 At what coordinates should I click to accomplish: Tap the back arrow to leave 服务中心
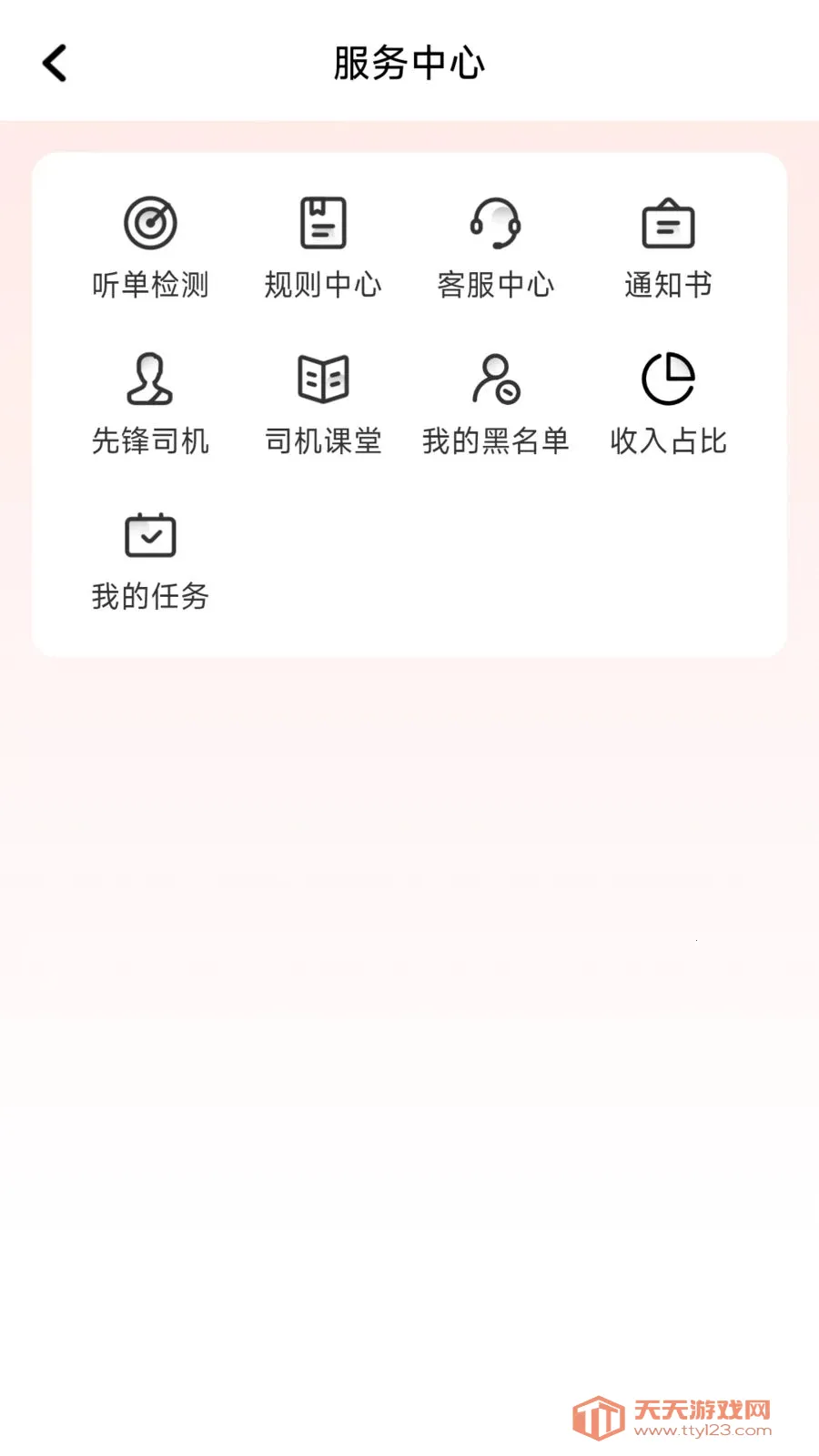[55, 62]
